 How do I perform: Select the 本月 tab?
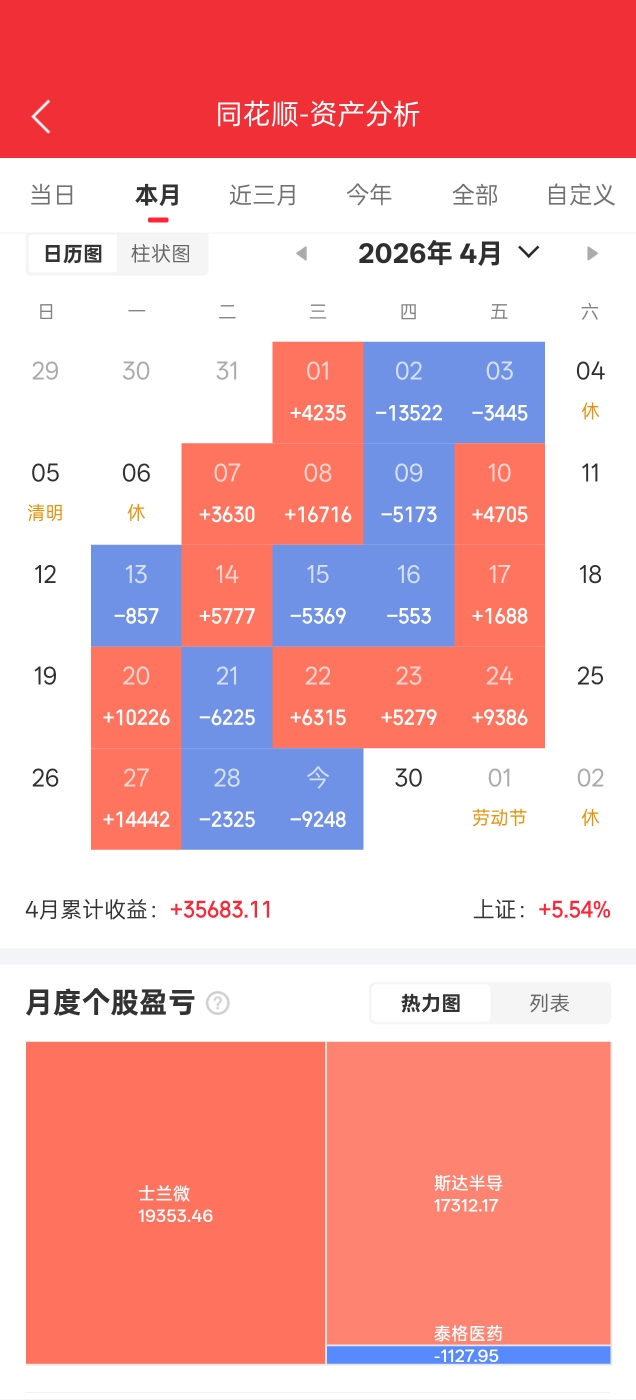158,195
